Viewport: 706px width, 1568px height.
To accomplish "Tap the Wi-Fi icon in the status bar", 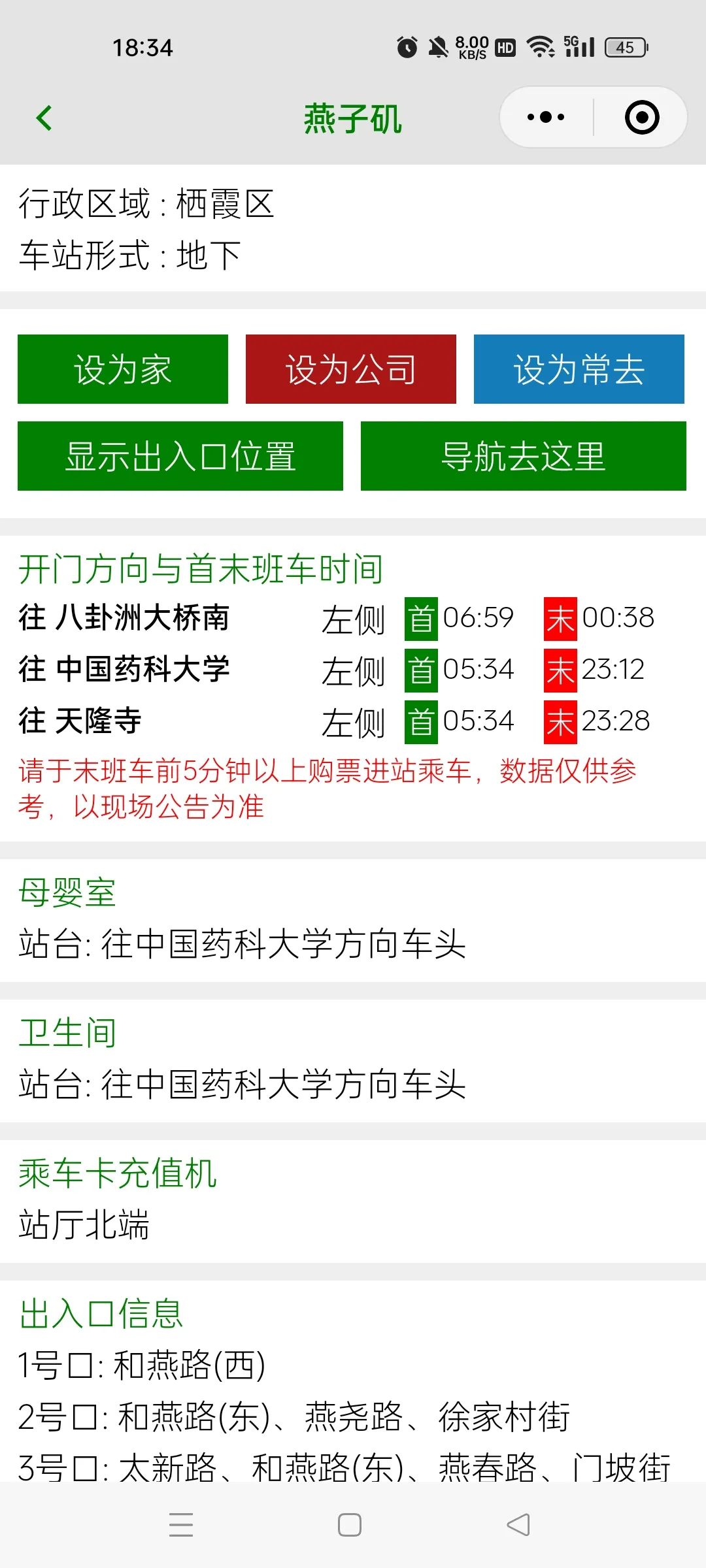I will 540,47.
